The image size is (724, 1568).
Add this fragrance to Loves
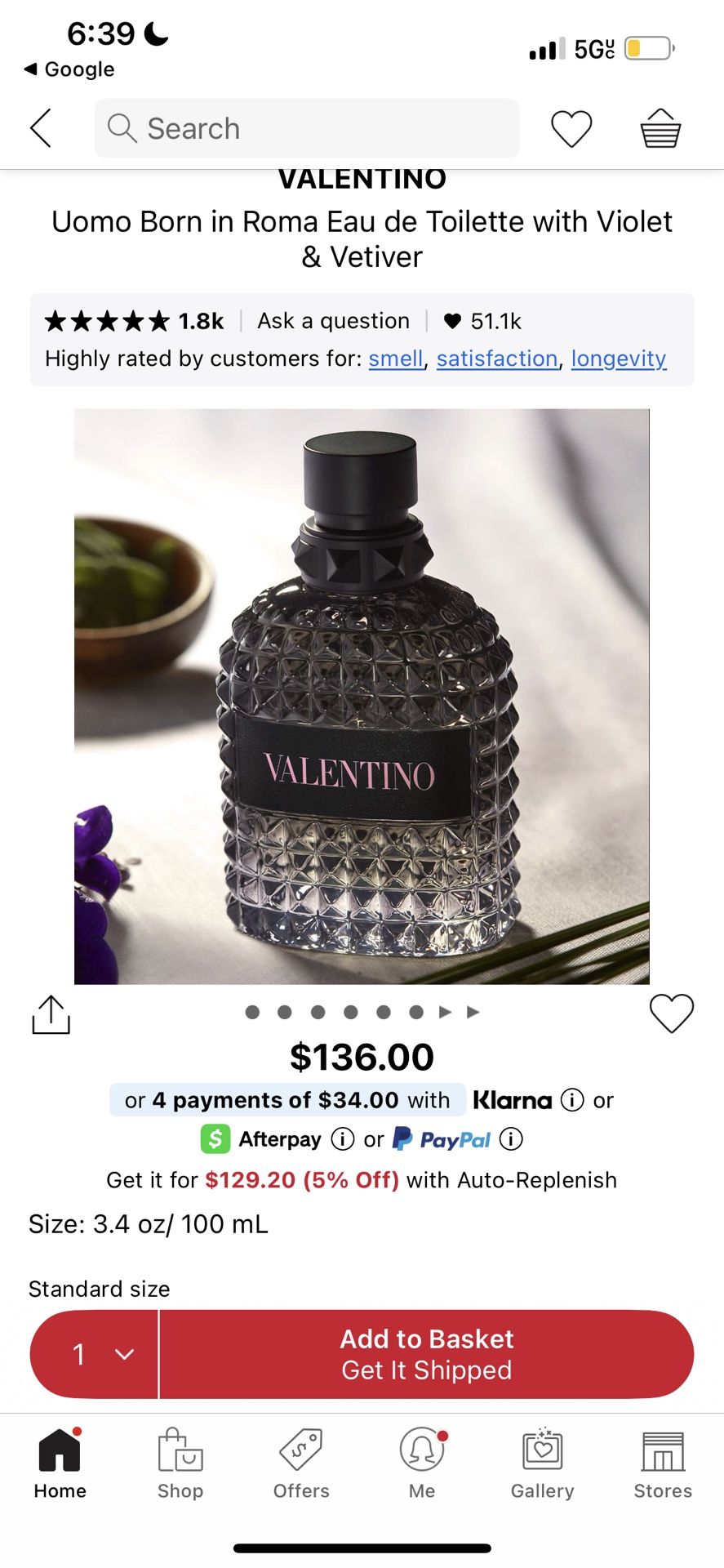click(671, 1013)
